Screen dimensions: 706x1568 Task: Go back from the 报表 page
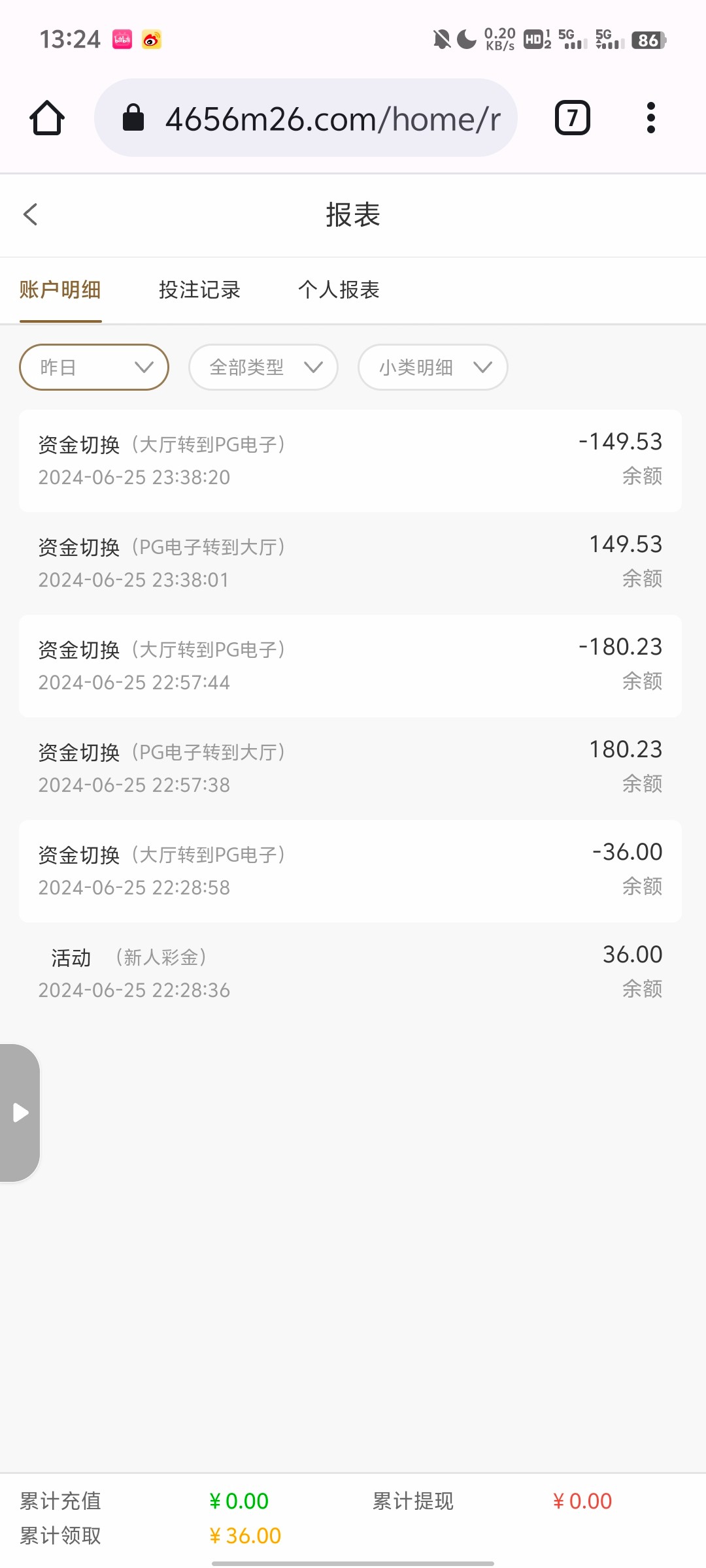(31, 214)
